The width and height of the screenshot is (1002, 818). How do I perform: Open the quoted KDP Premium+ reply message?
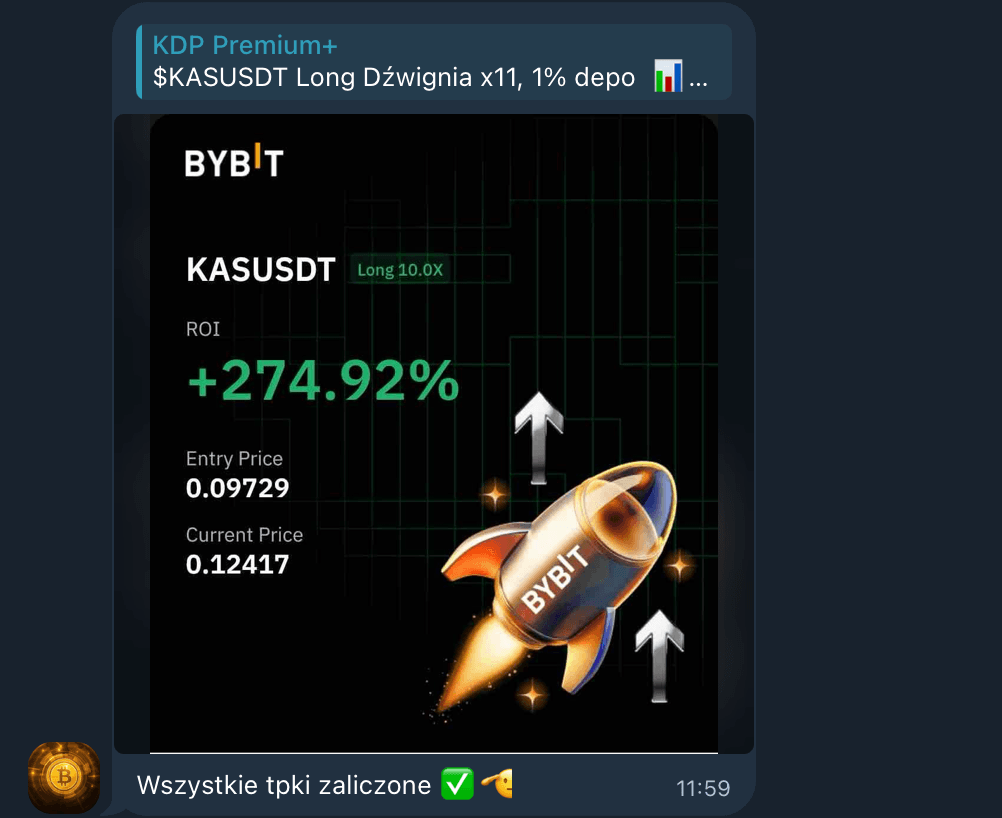(x=432, y=62)
